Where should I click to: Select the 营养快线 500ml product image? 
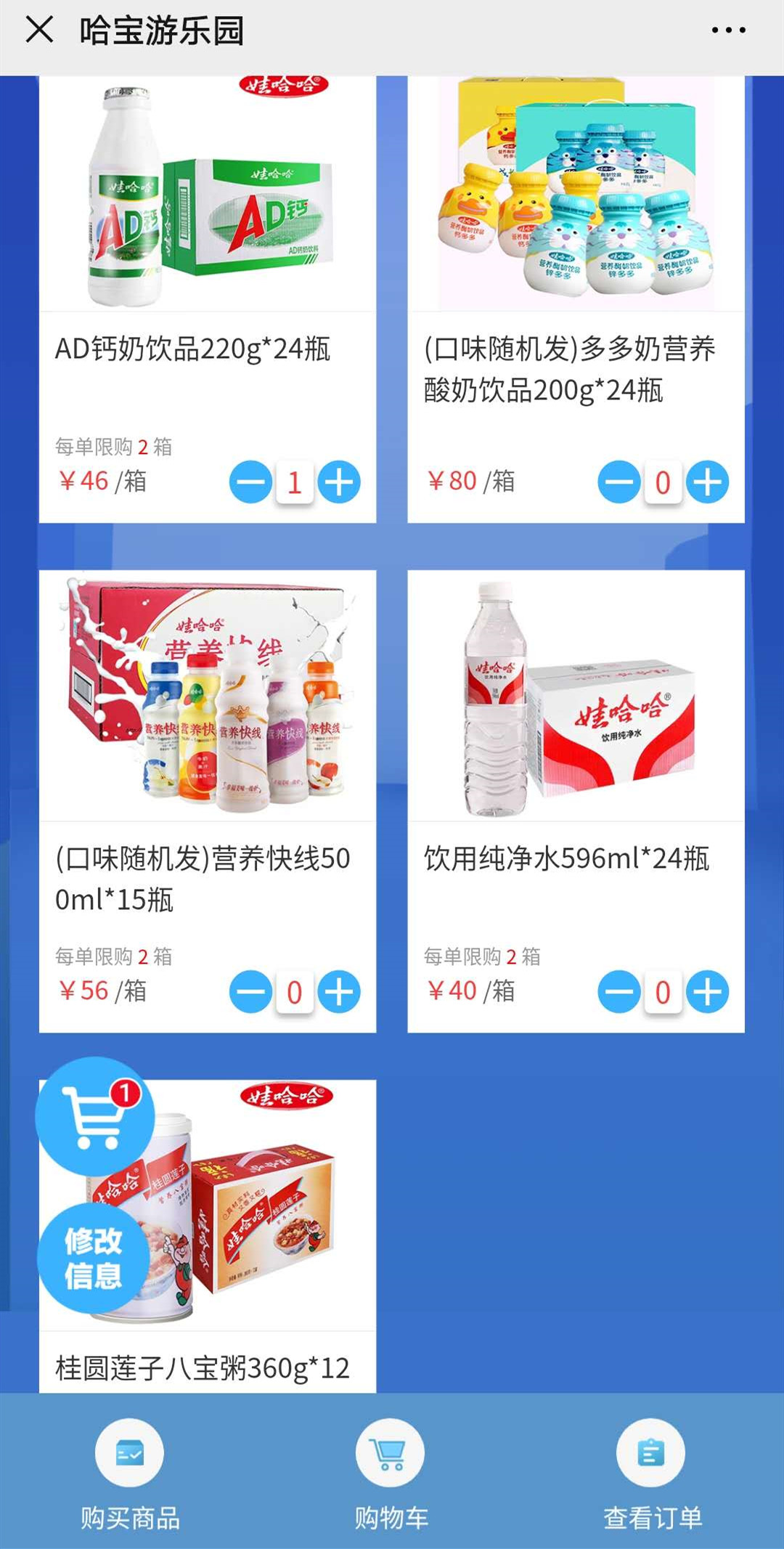point(208,695)
